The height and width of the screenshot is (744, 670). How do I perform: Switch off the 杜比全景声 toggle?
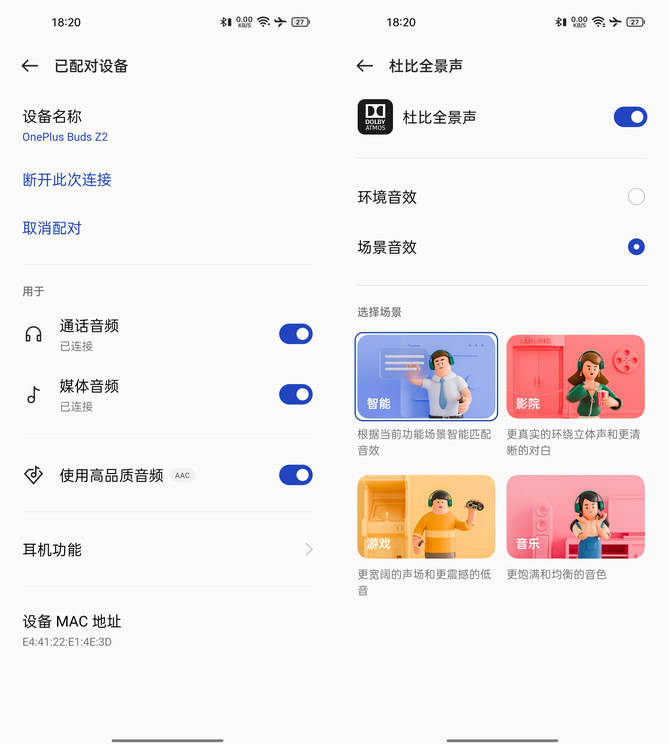pos(630,117)
